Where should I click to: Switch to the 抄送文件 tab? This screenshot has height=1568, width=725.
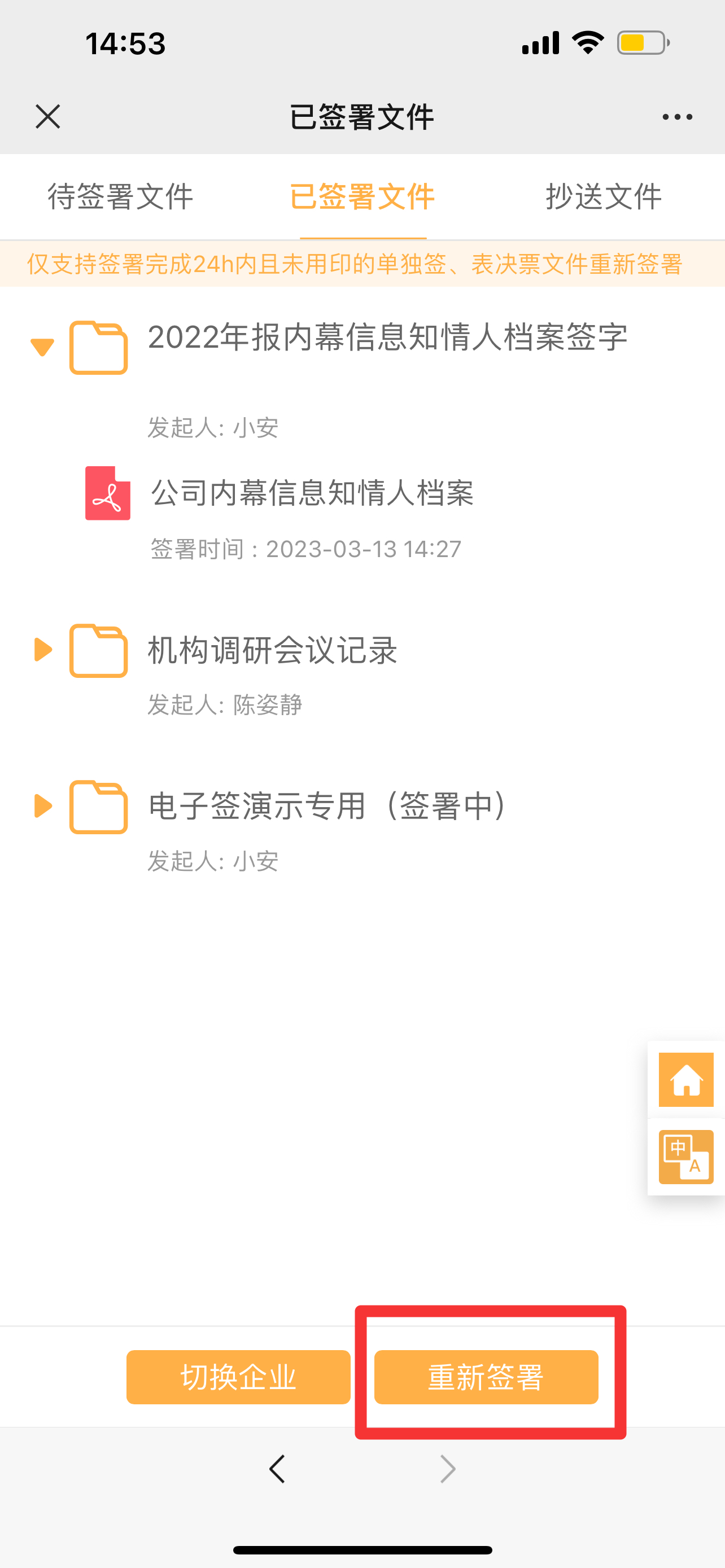(603, 196)
